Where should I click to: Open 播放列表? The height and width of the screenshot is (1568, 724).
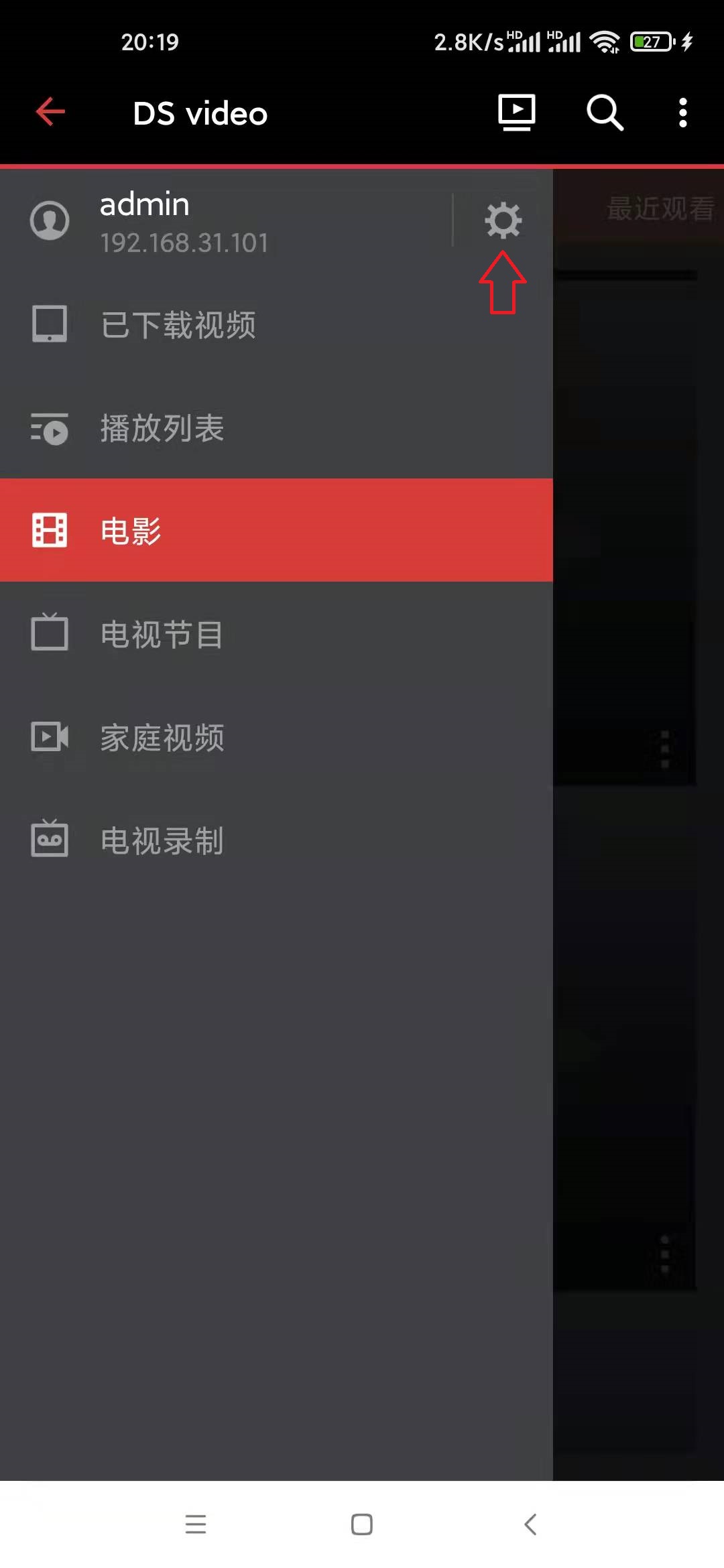276,428
